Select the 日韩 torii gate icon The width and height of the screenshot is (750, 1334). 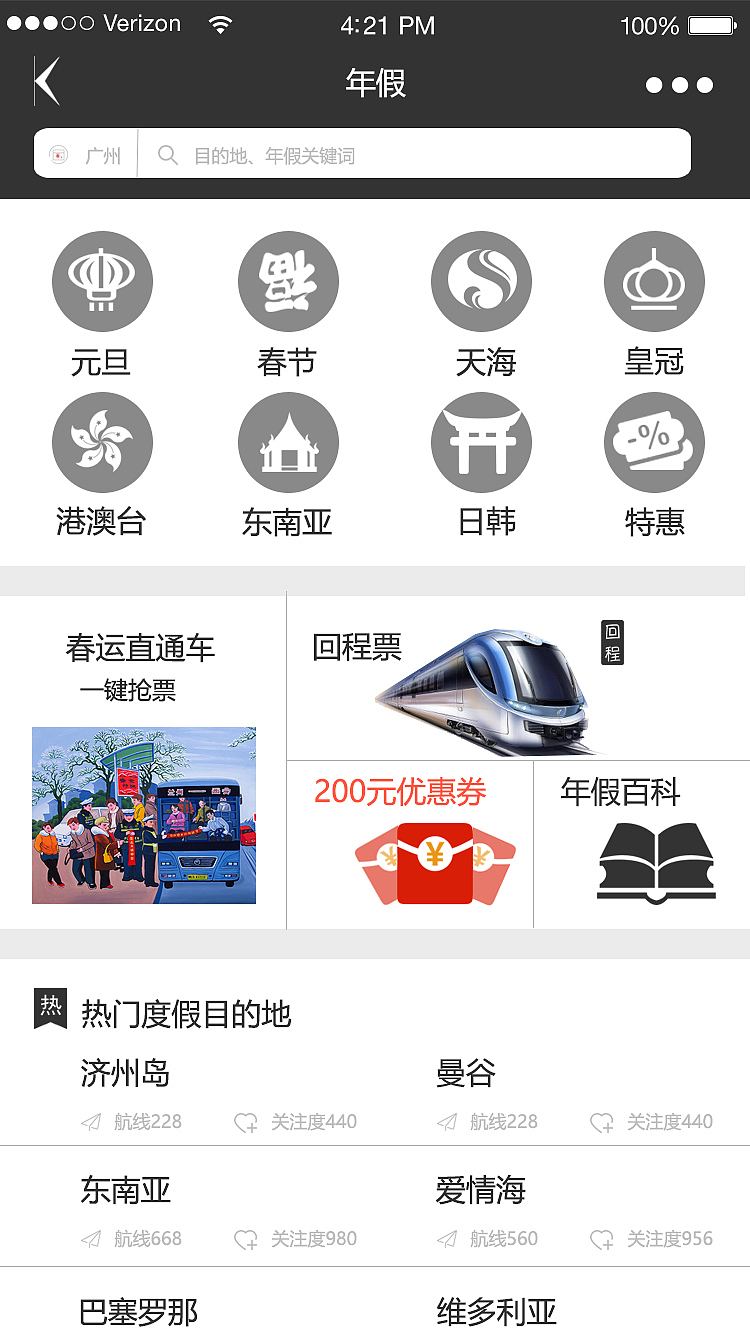point(481,441)
